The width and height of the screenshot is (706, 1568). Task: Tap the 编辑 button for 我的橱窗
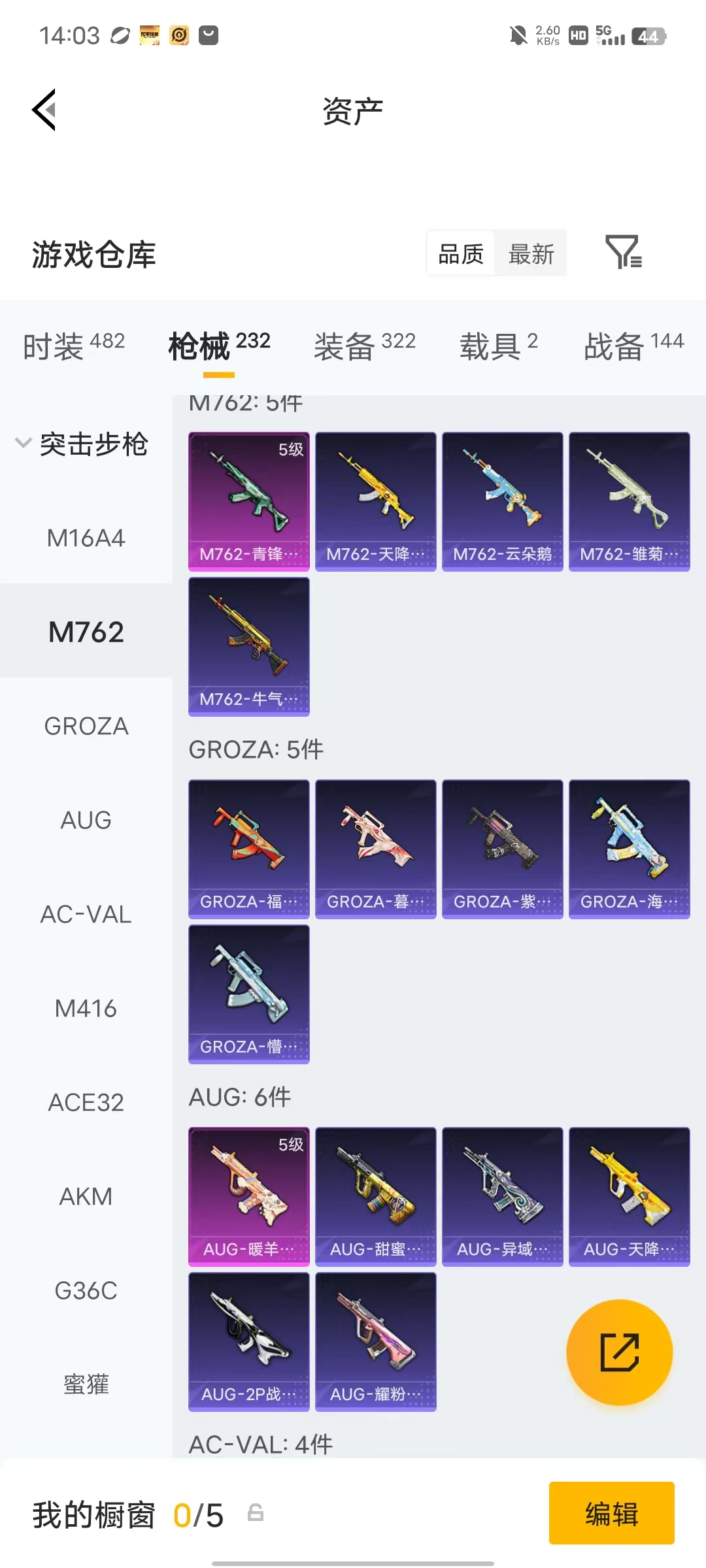[612, 1513]
